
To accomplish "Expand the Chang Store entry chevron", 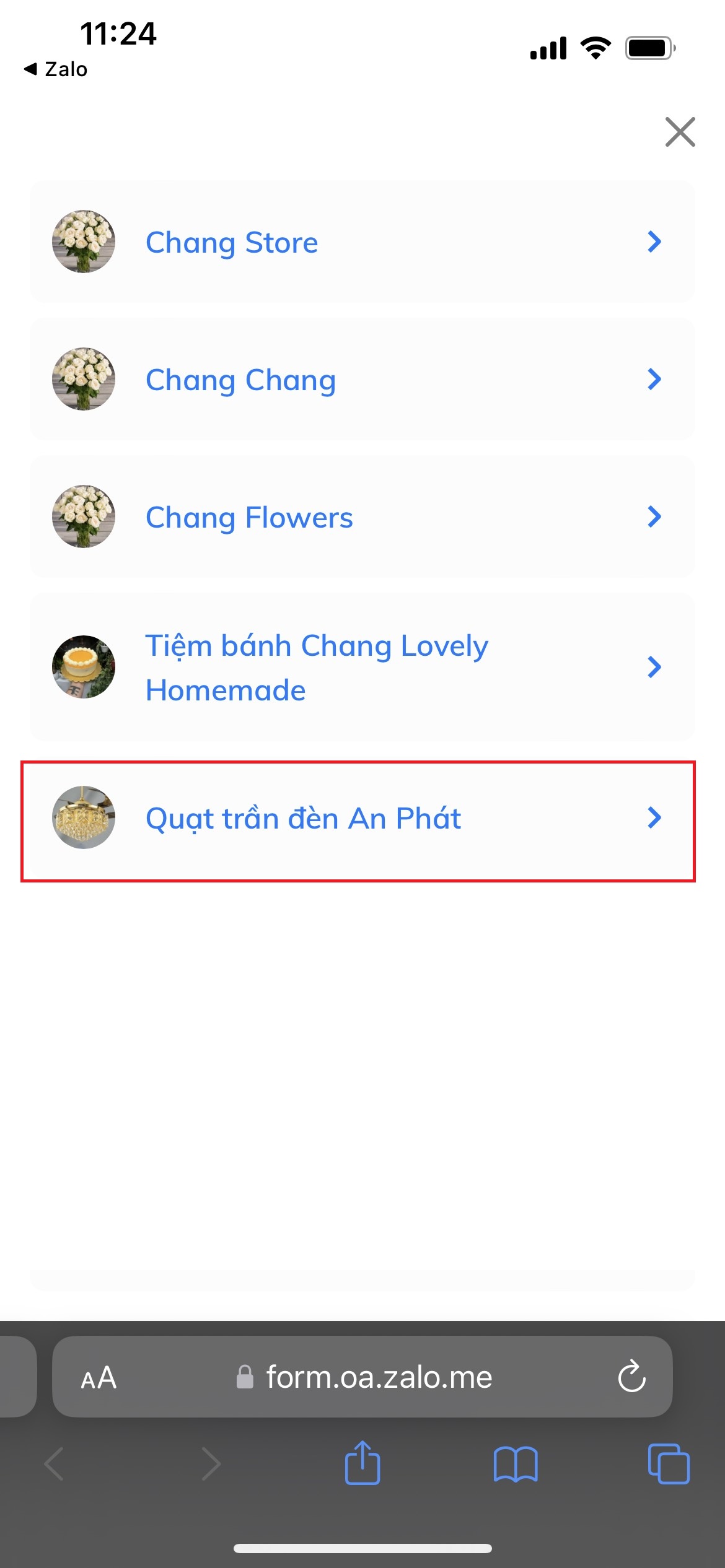I will coord(655,242).
